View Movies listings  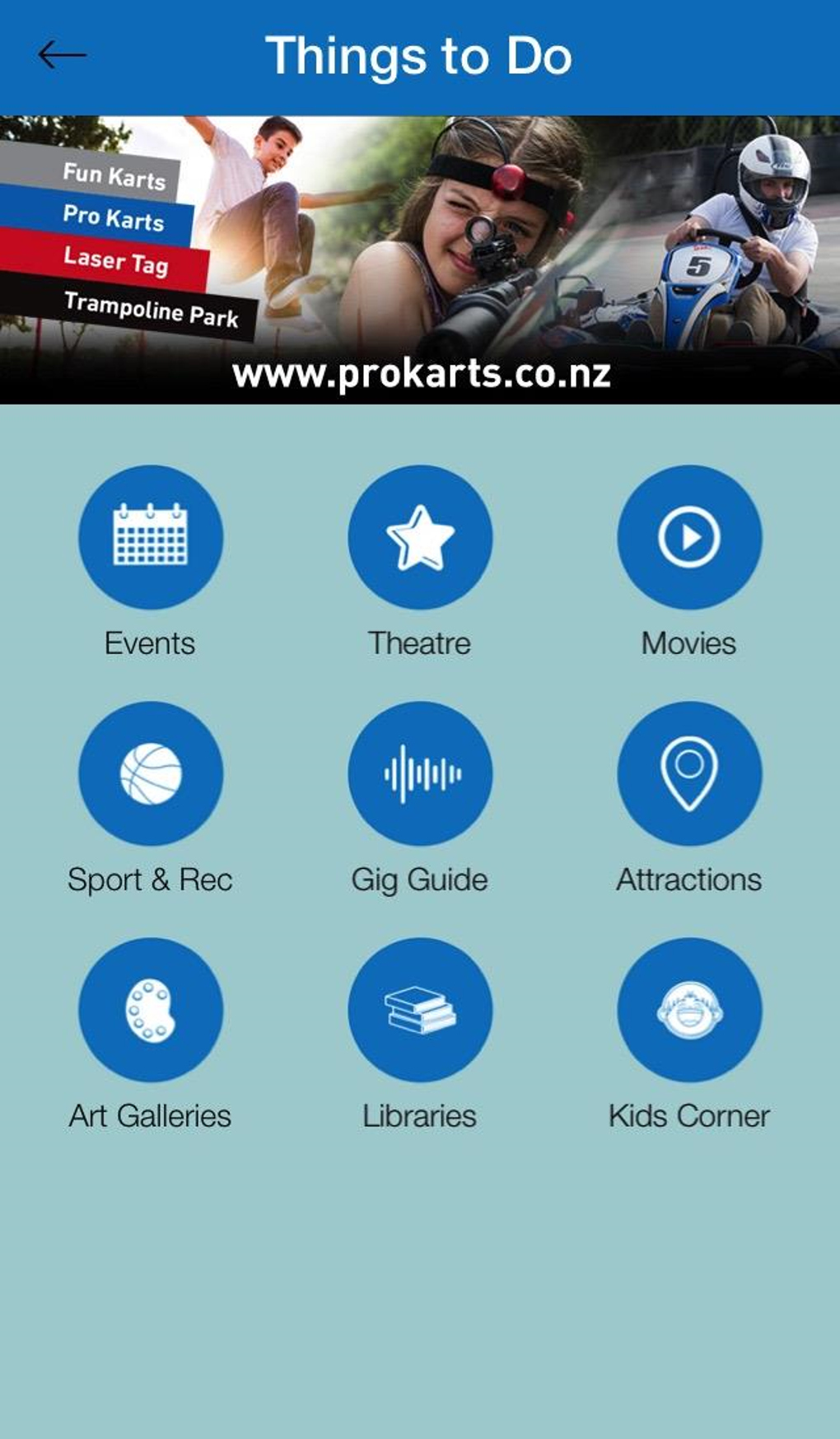pyautogui.click(x=689, y=537)
